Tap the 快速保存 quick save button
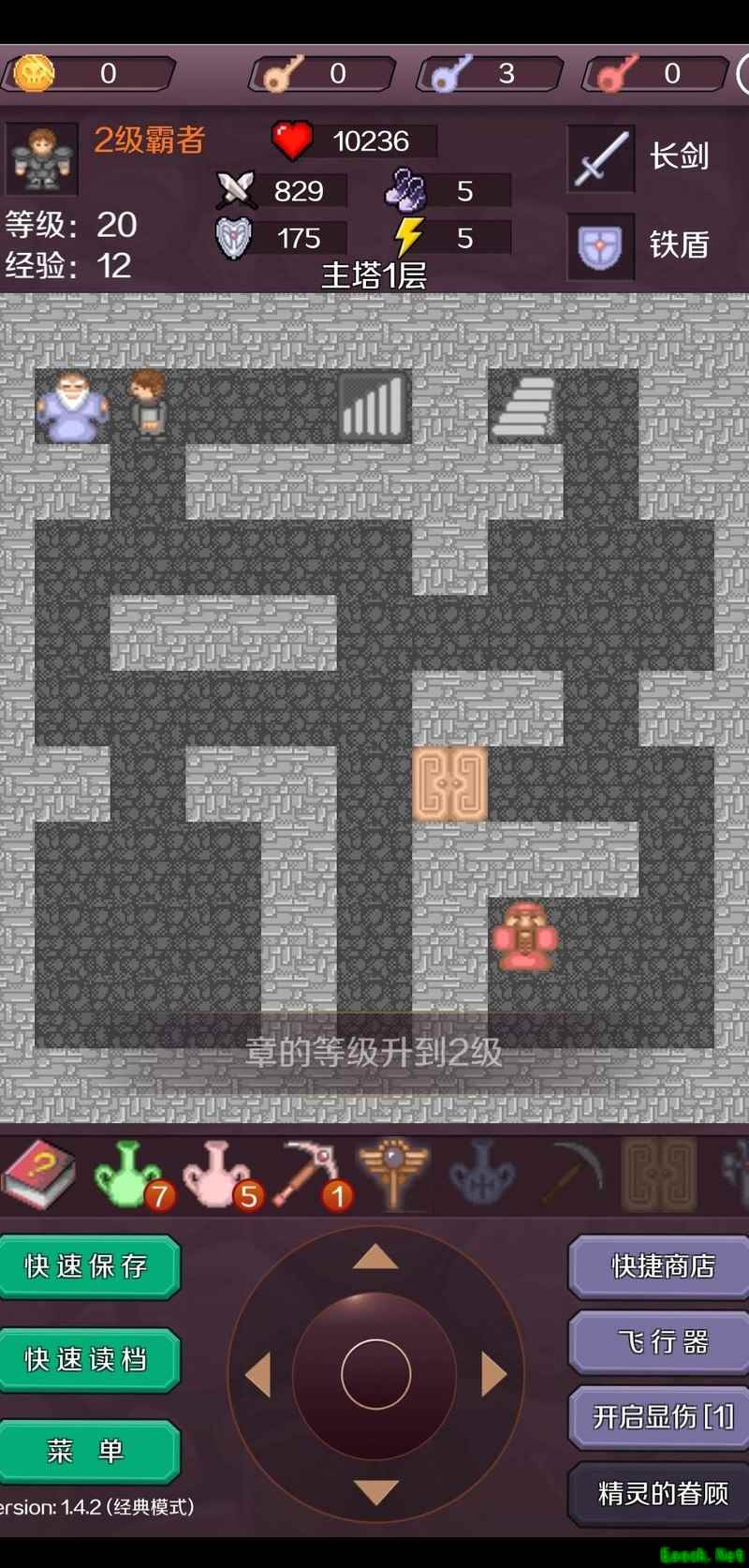This screenshot has width=749, height=1568. 88,1266
